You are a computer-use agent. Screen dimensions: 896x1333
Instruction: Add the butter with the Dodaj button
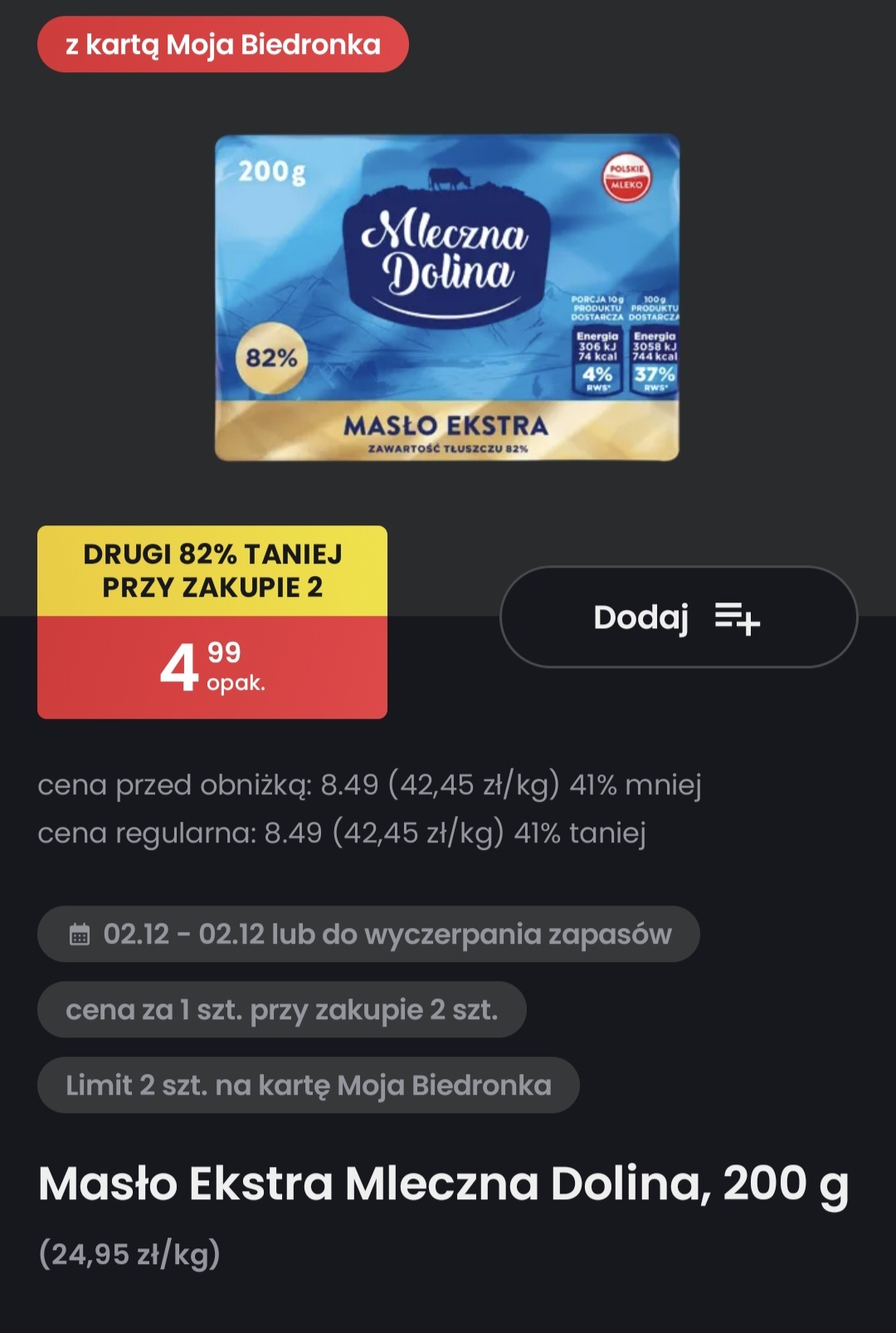pyautogui.click(x=678, y=617)
